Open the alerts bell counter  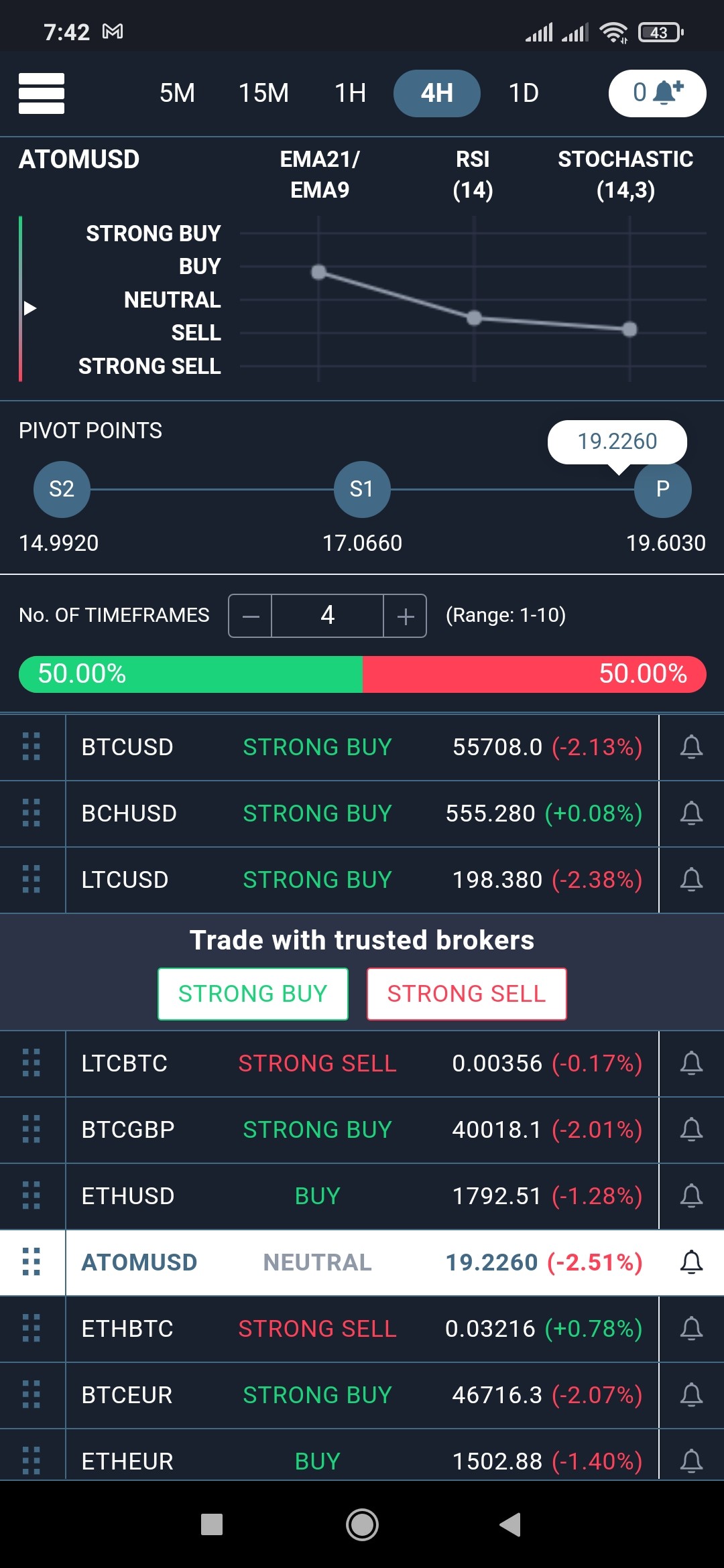pos(657,93)
